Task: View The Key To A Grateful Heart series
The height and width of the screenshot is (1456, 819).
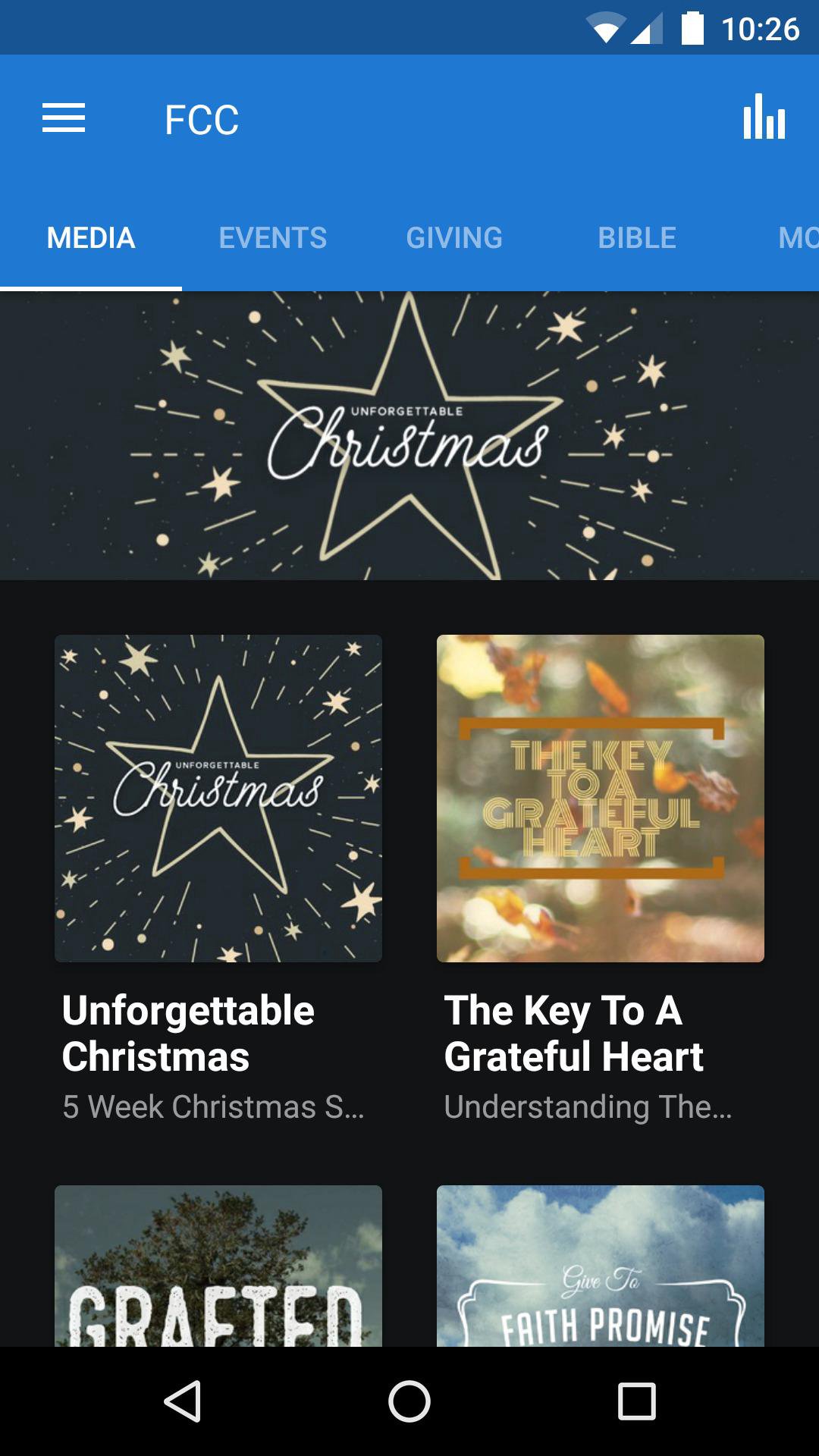Action: click(601, 799)
